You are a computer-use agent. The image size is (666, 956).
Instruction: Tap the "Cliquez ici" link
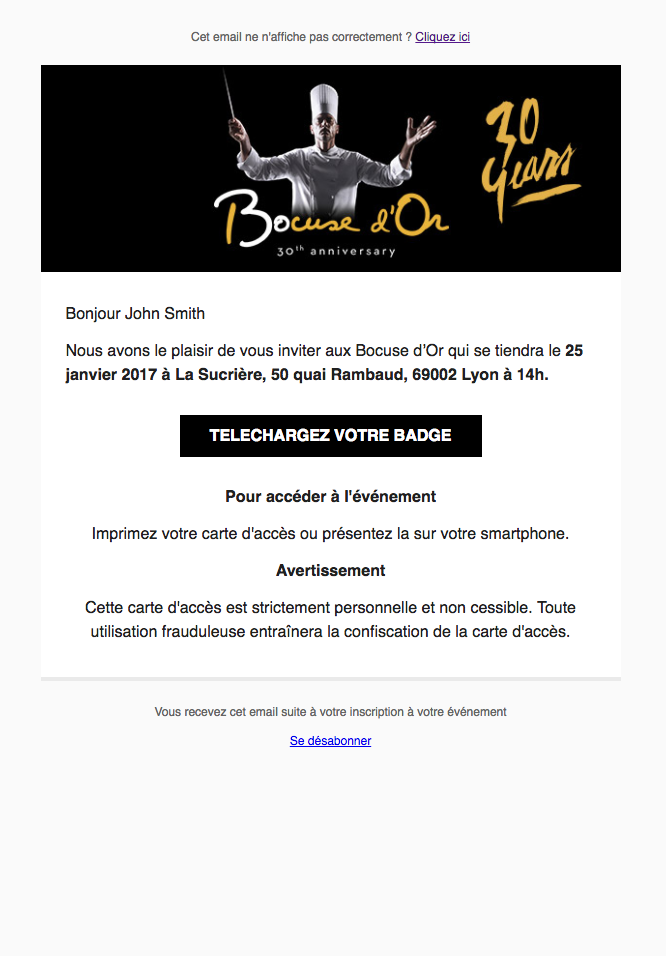(x=442, y=37)
